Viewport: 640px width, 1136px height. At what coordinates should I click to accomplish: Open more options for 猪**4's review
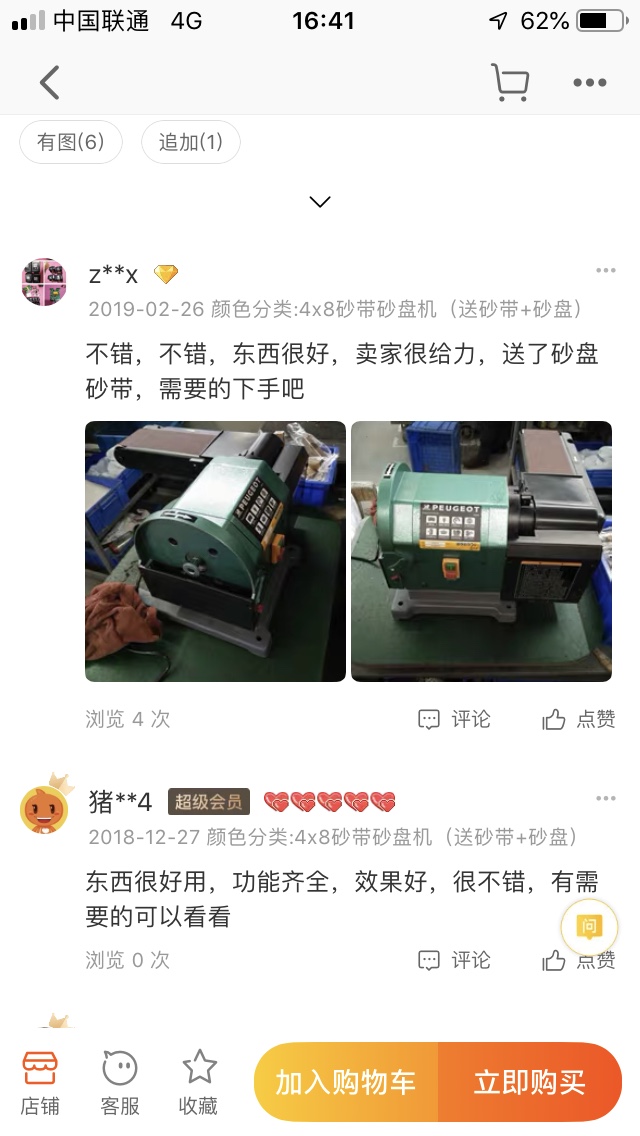[606, 798]
